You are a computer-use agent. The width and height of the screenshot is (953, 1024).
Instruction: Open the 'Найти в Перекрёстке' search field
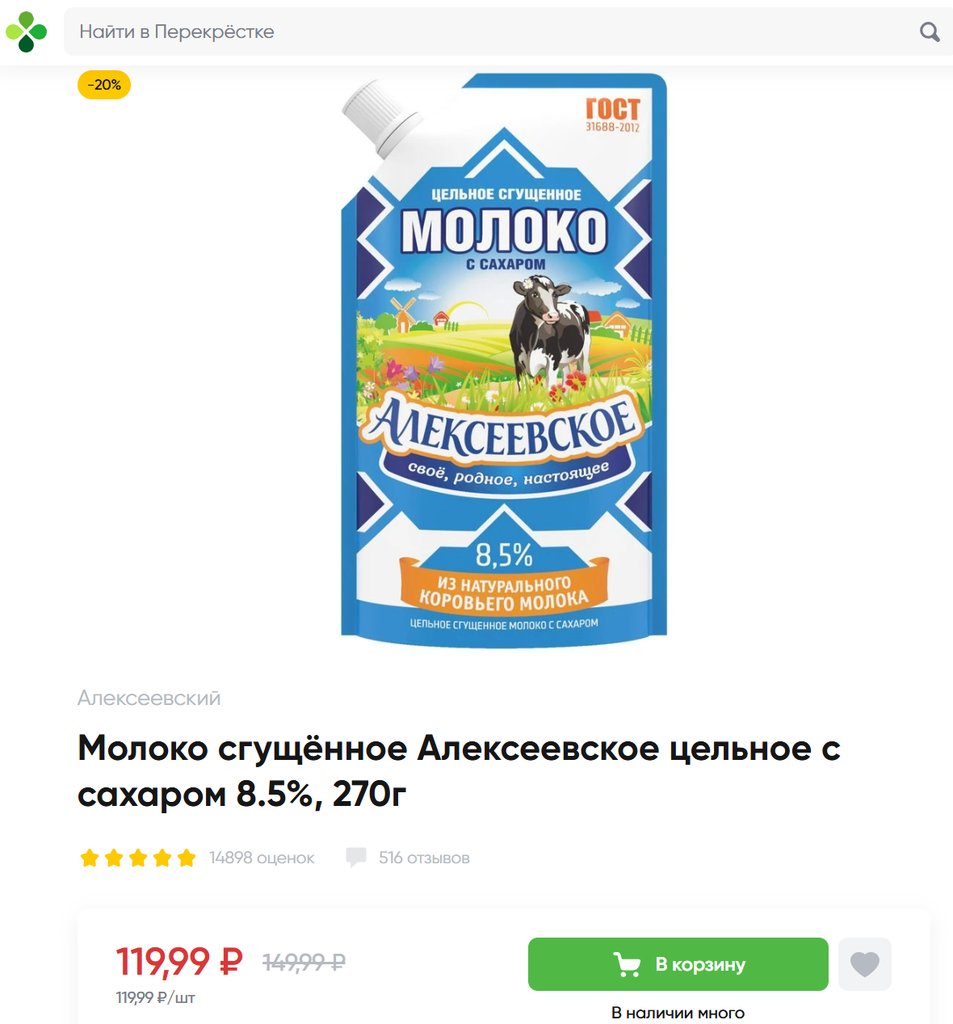point(480,32)
